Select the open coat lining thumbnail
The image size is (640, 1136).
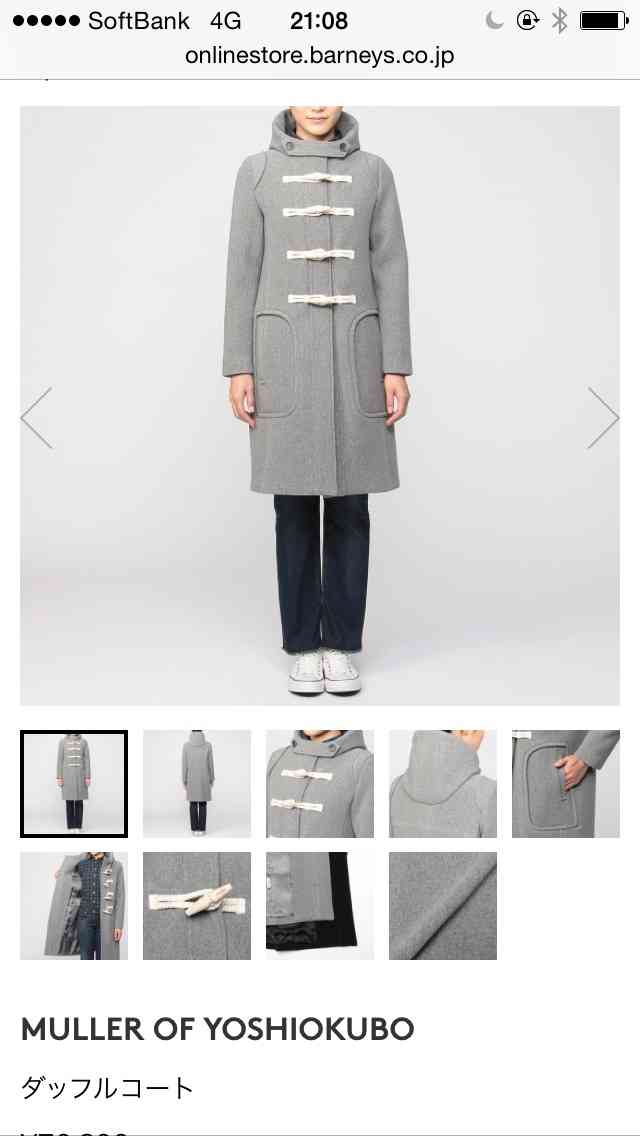pos(74,906)
